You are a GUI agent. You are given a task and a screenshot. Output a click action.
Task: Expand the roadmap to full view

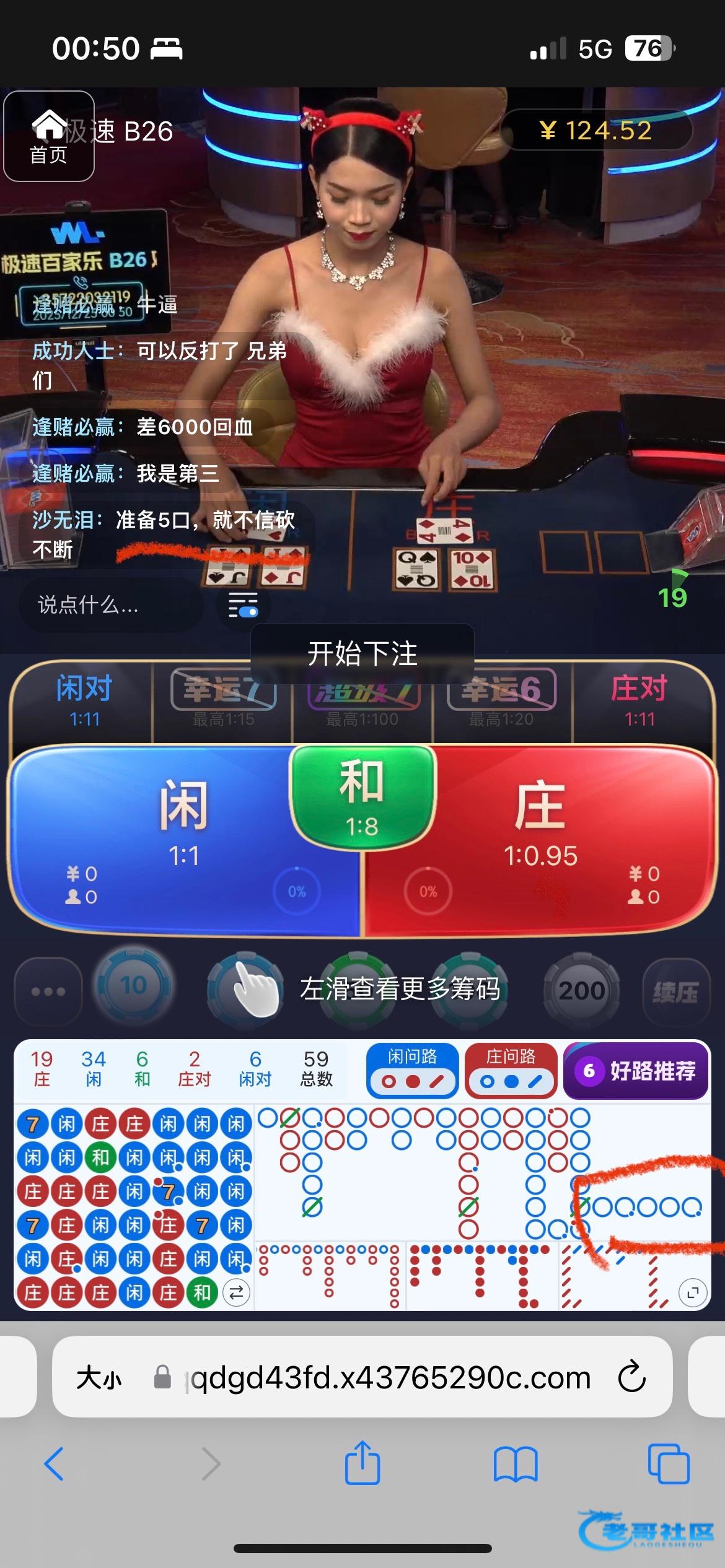click(693, 1292)
